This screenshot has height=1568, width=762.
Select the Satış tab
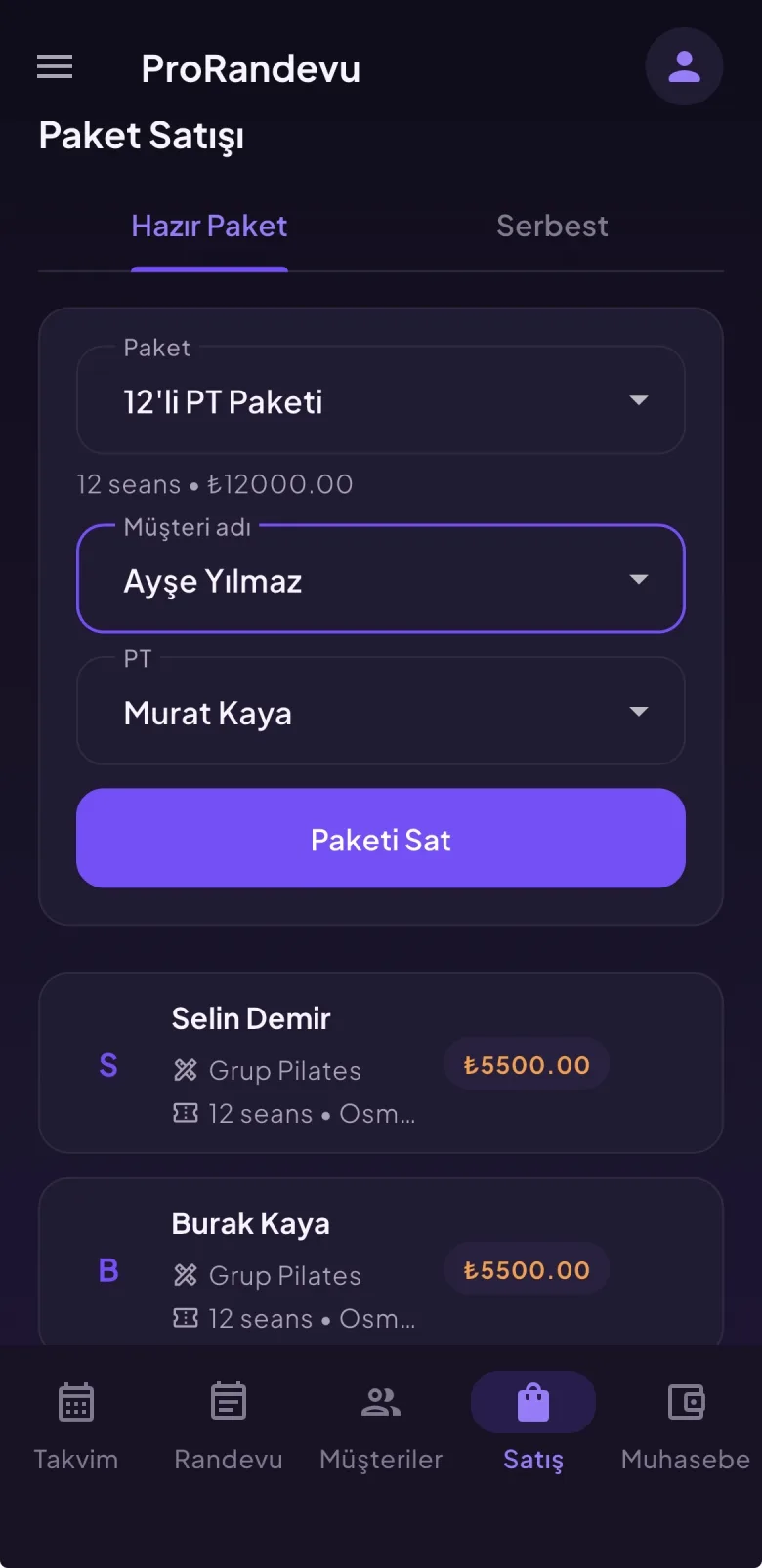click(x=533, y=1426)
